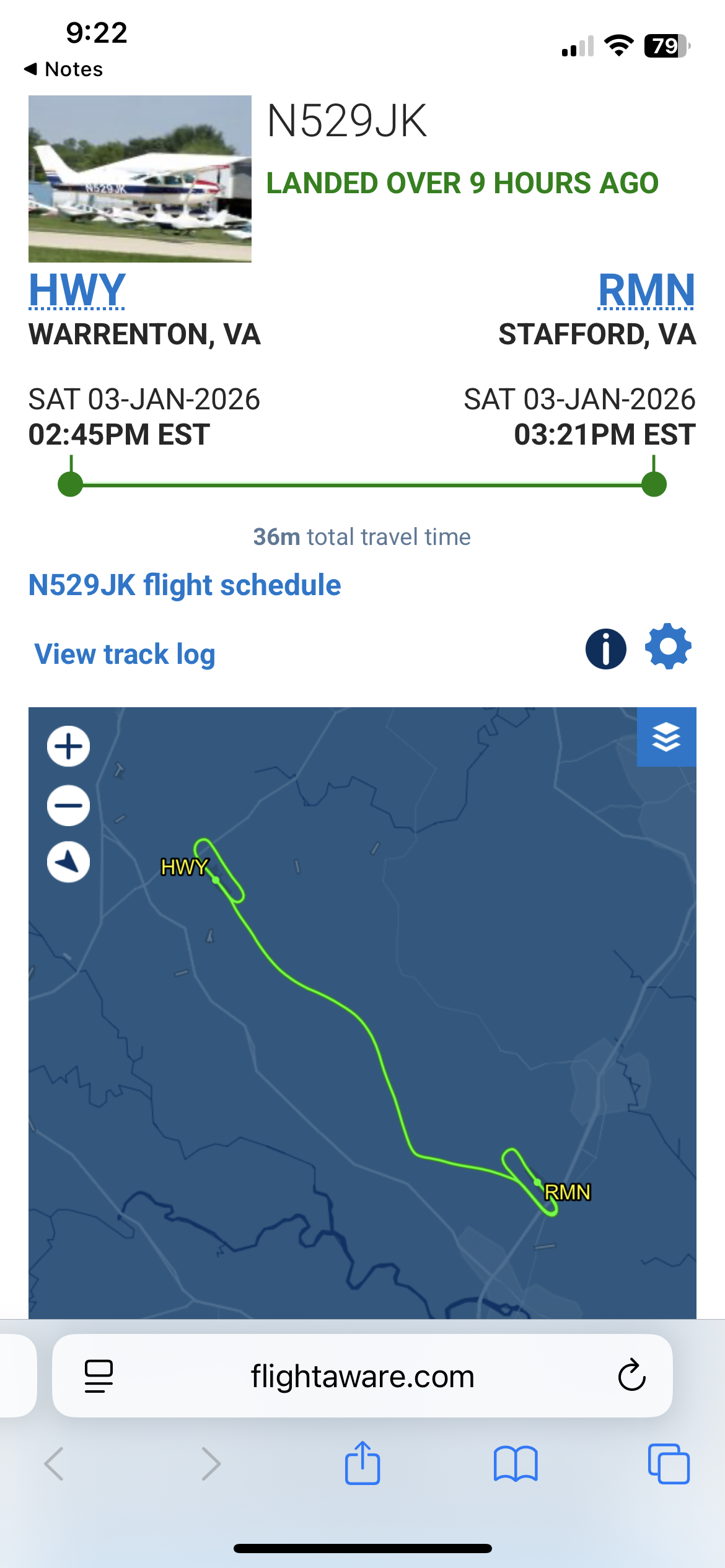Viewport: 725px width, 1568px height.
Task: Open RMN airport link
Action: point(646,290)
